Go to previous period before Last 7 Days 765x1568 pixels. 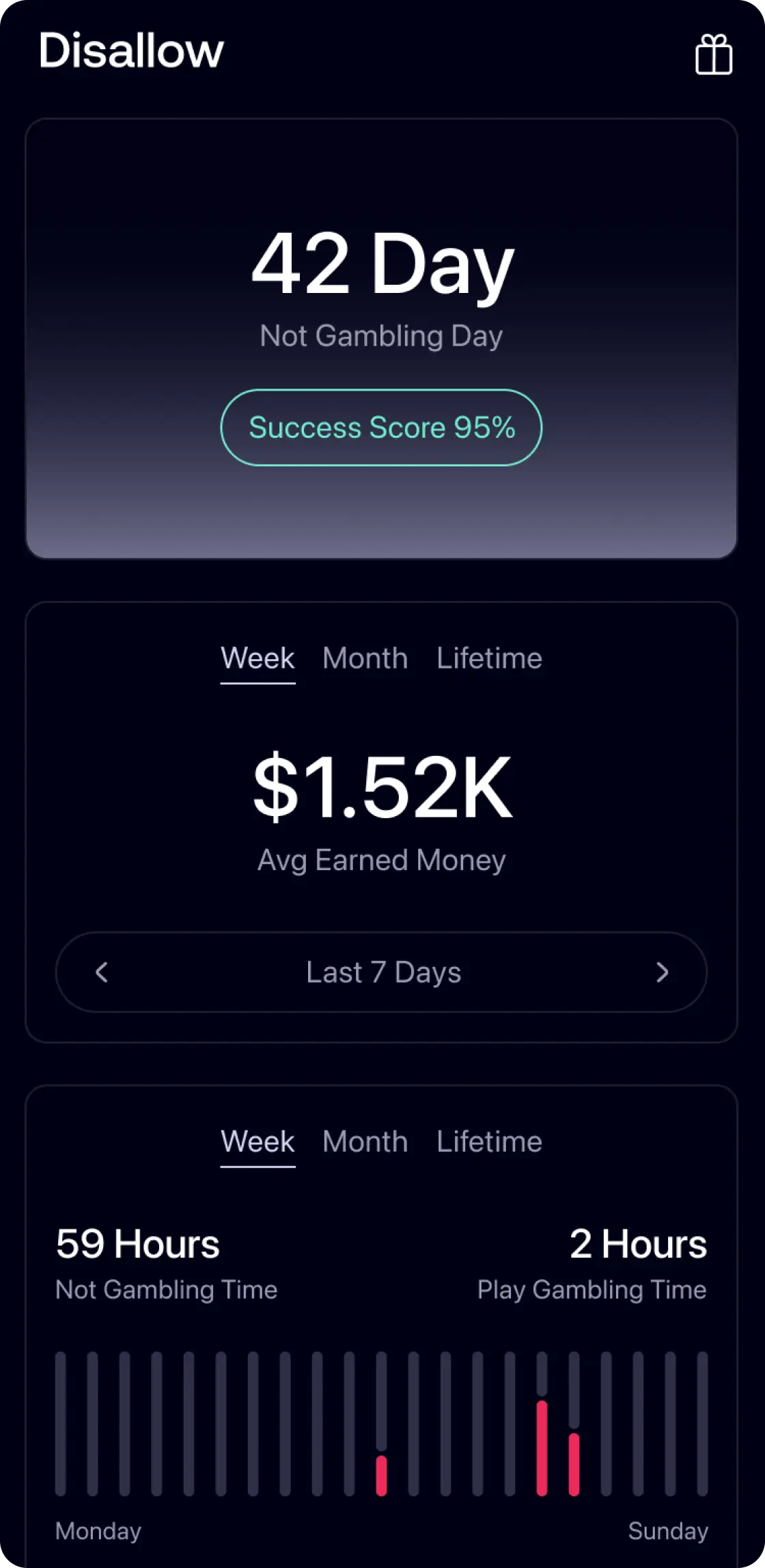[x=102, y=972]
